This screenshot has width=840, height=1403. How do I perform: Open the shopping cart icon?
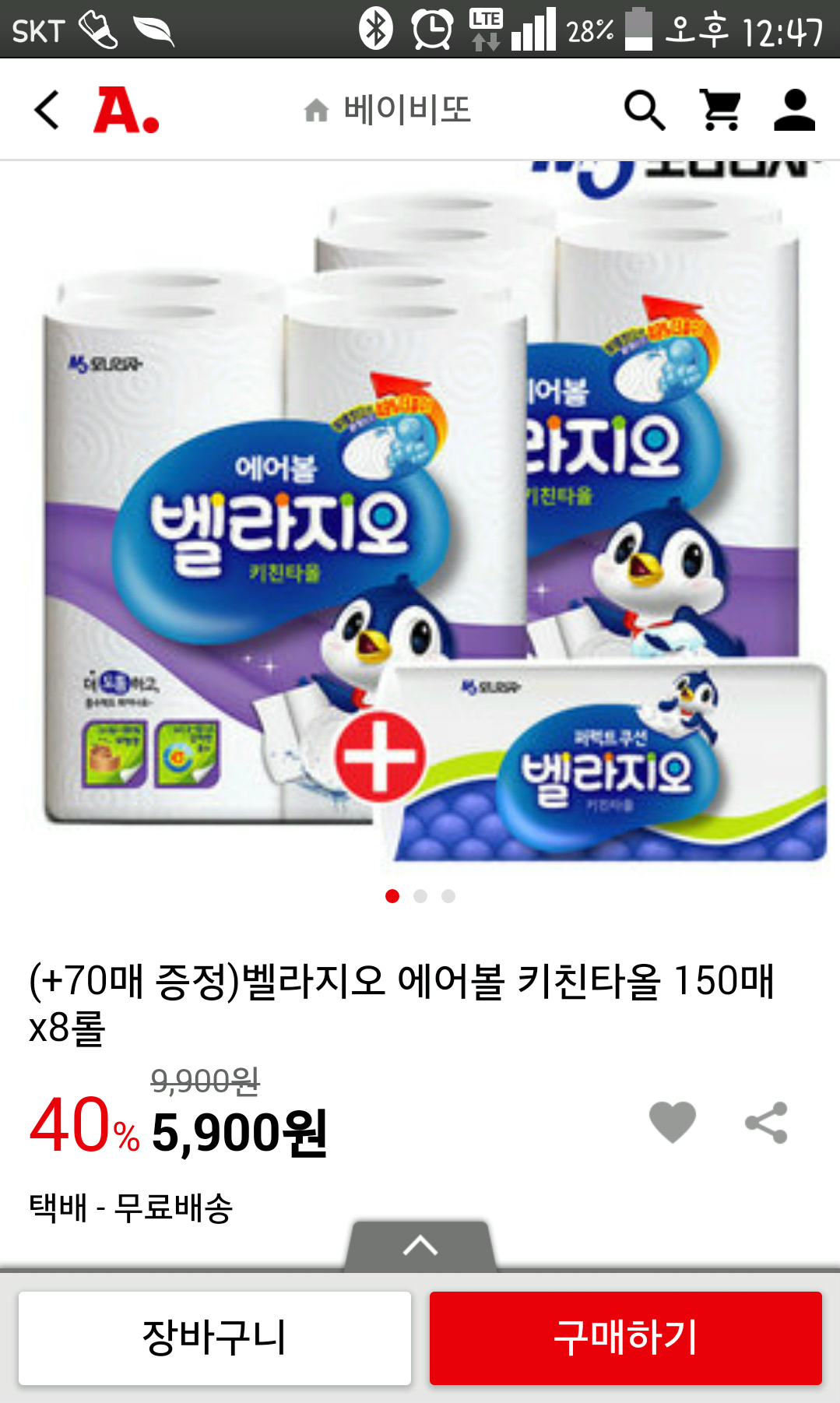(x=721, y=110)
